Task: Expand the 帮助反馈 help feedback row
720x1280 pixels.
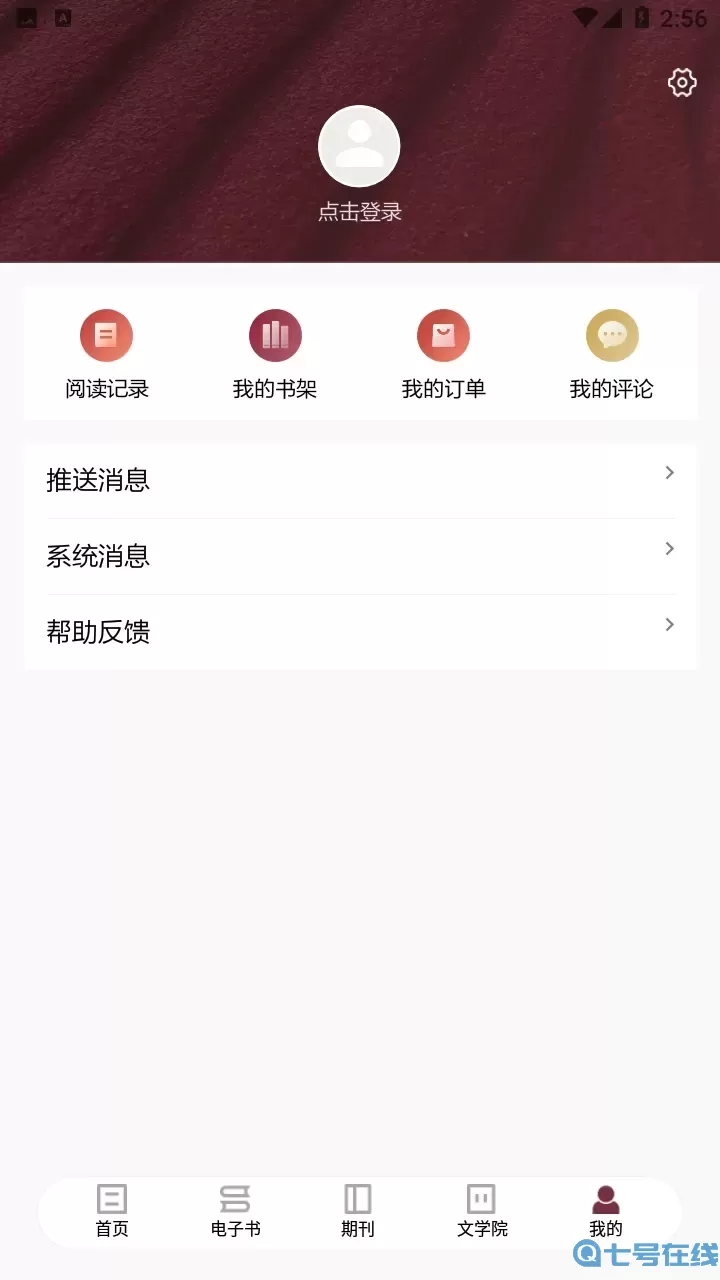Action: (360, 631)
